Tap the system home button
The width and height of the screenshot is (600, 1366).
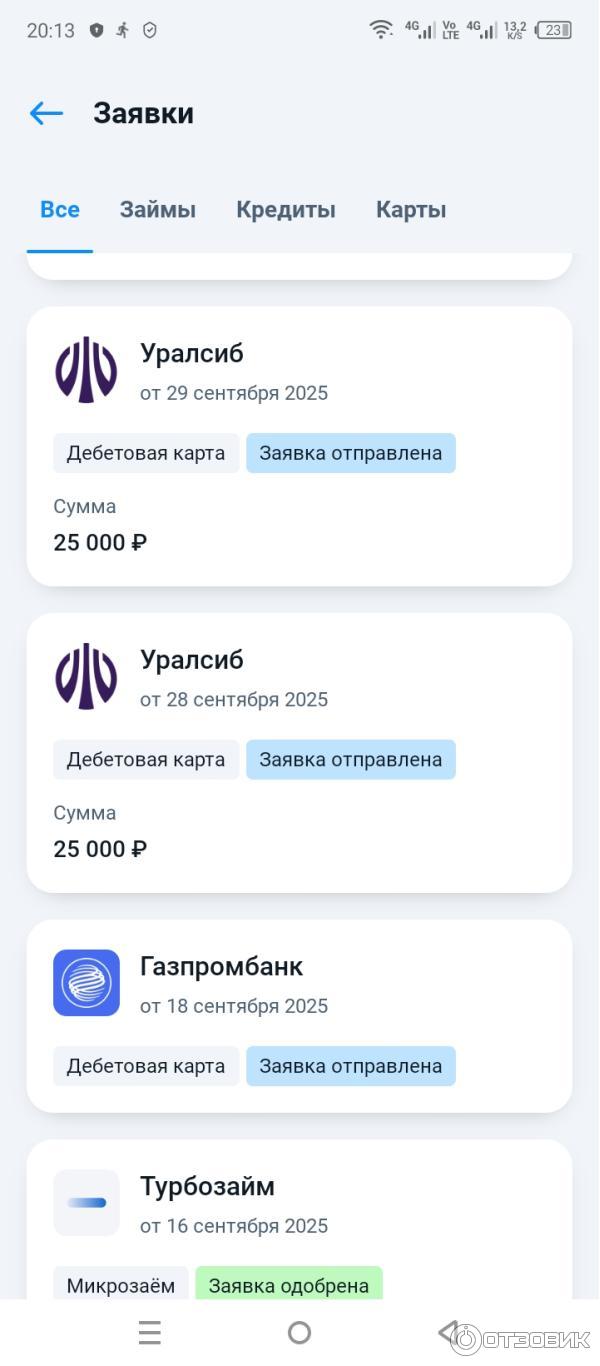[299, 1332]
